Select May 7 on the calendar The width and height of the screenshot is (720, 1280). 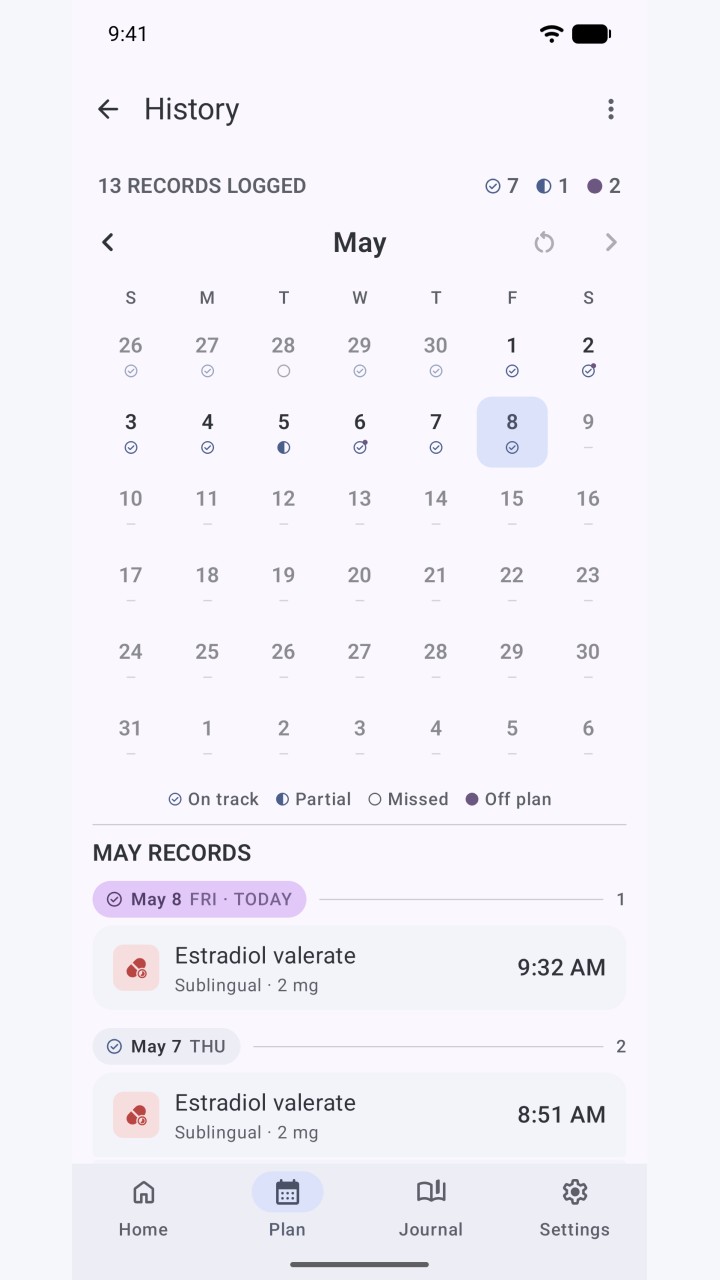[436, 432]
